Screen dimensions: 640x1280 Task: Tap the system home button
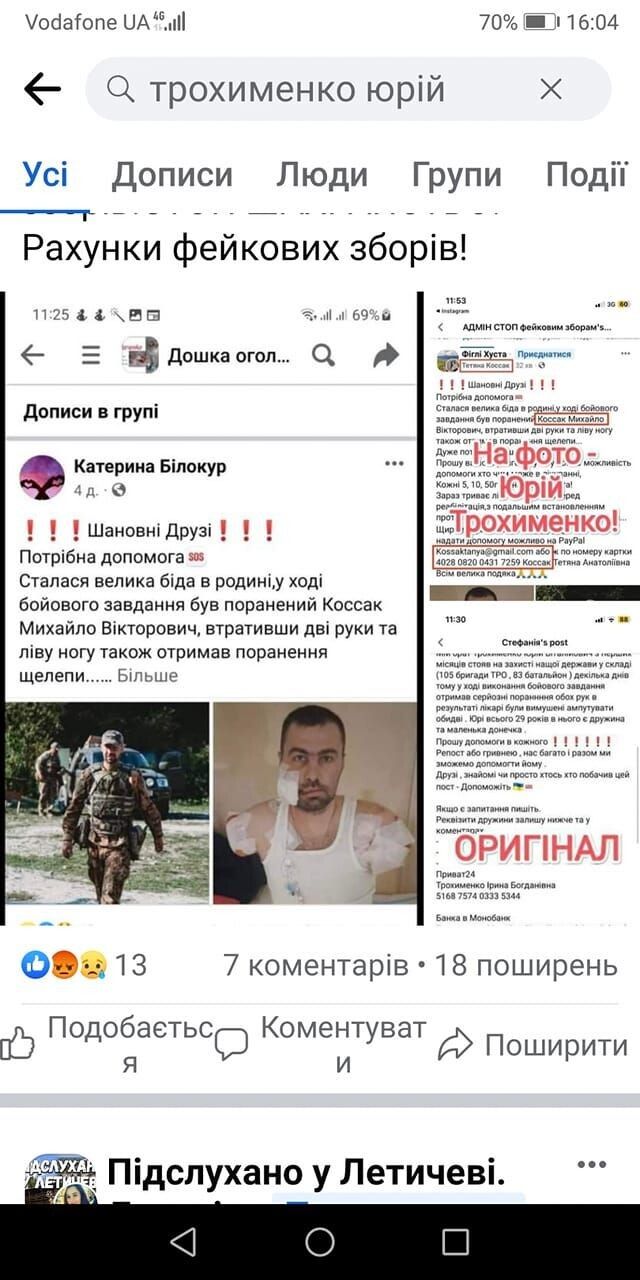click(320, 1242)
